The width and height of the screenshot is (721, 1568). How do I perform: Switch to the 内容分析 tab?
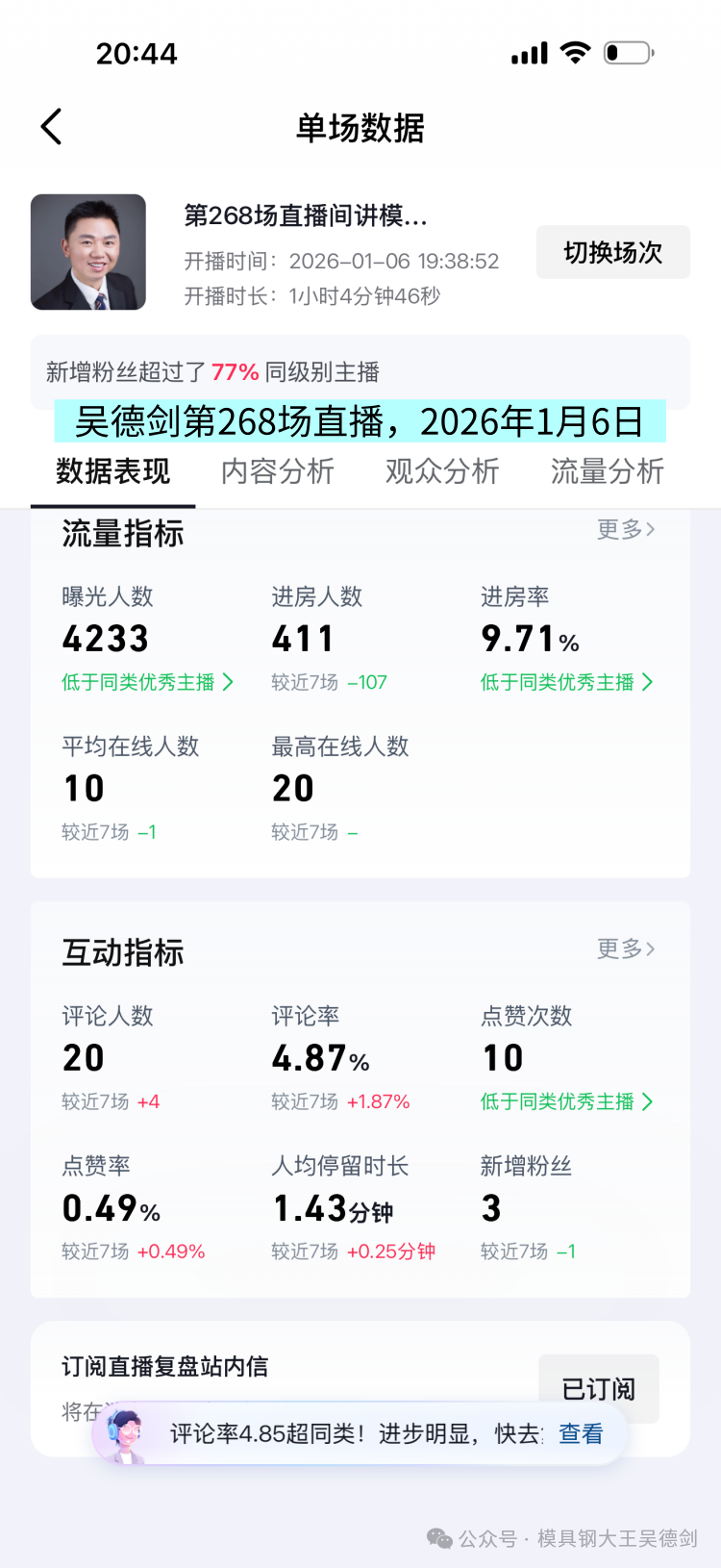point(277,471)
